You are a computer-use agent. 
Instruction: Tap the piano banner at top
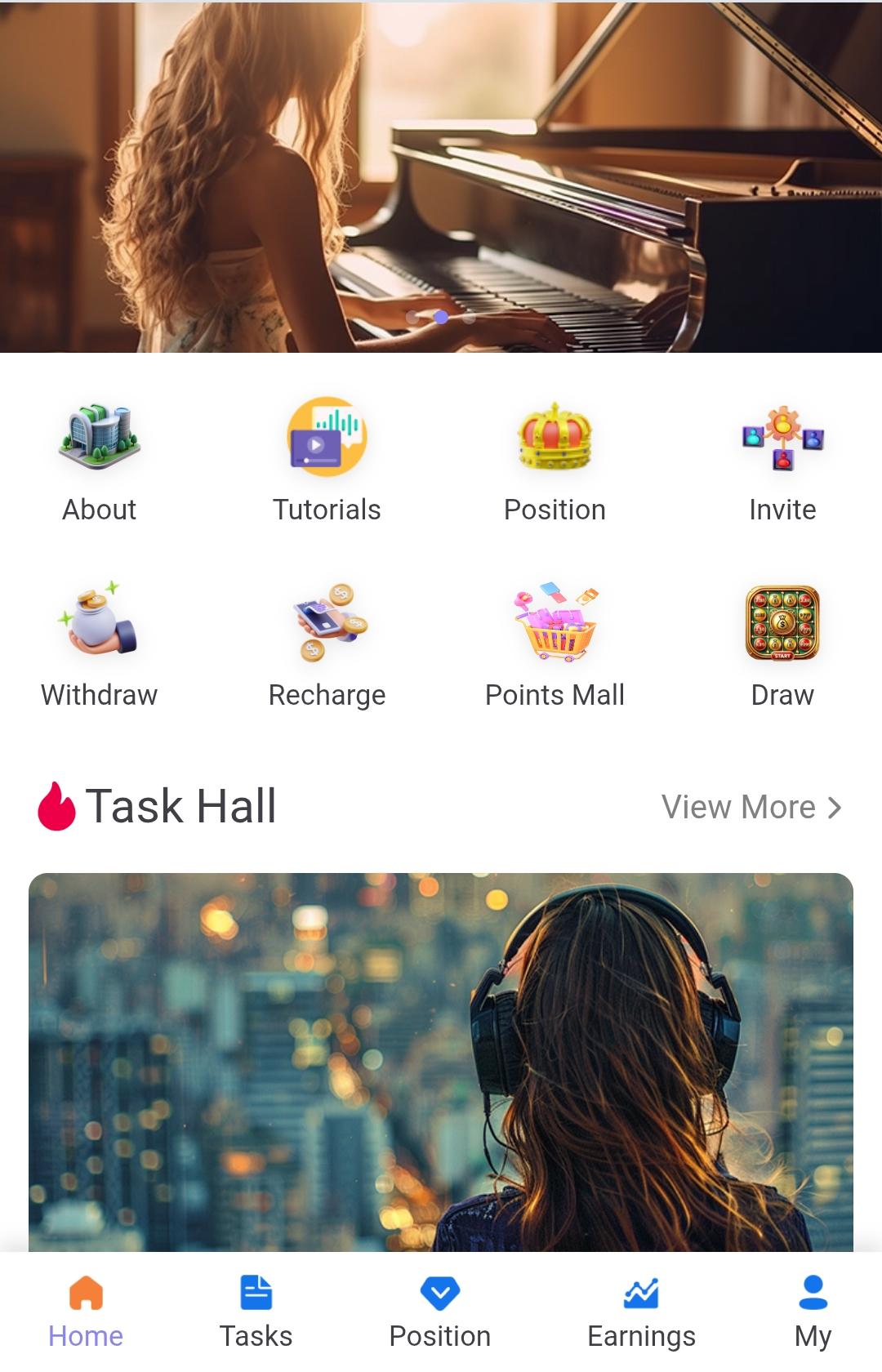click(x=441, y=176)
